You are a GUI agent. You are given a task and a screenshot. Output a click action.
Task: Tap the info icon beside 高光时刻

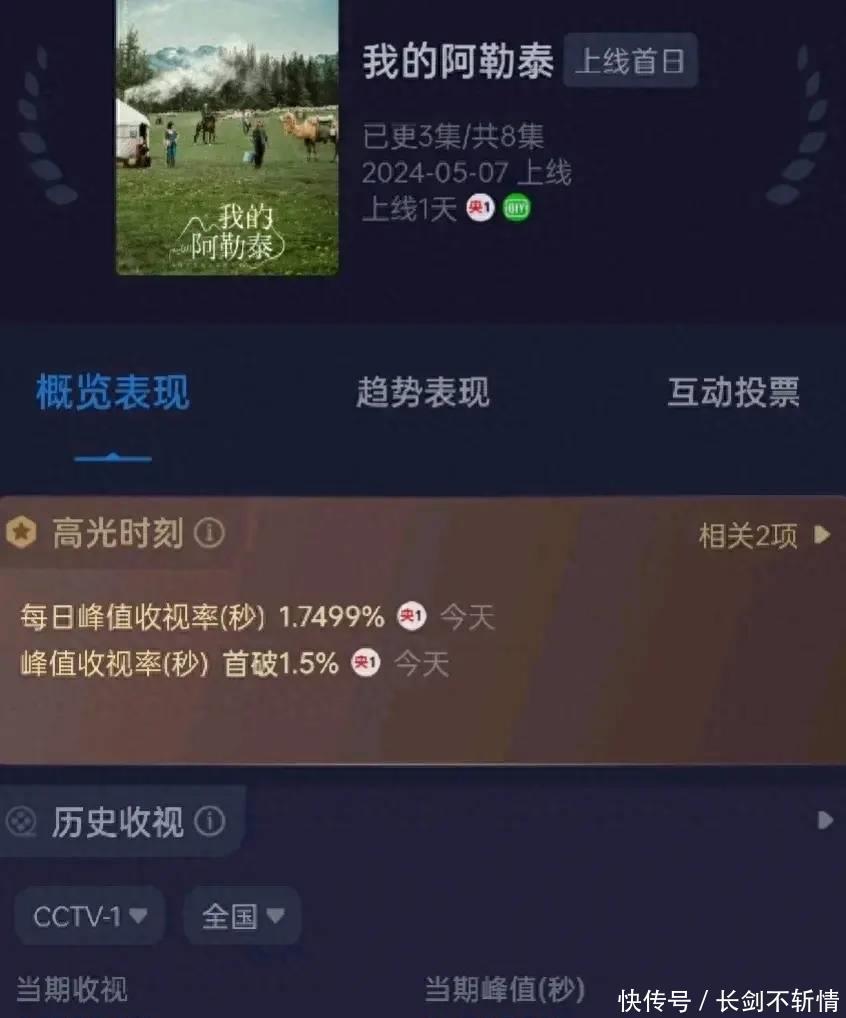pyautogui.click(x=209, y=533)
